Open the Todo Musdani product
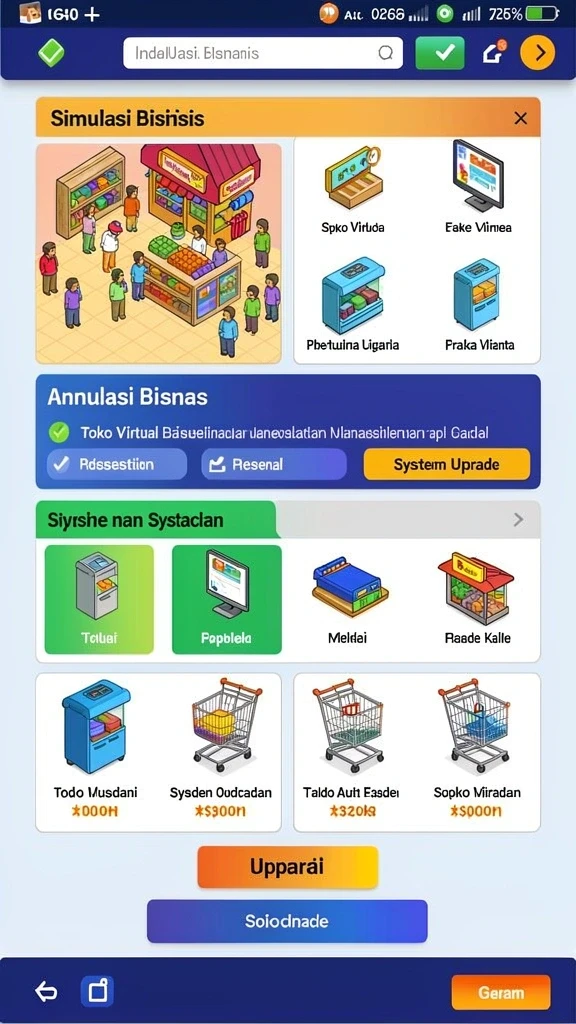The width and height of the screenshot is (576, 1024). 95,750
